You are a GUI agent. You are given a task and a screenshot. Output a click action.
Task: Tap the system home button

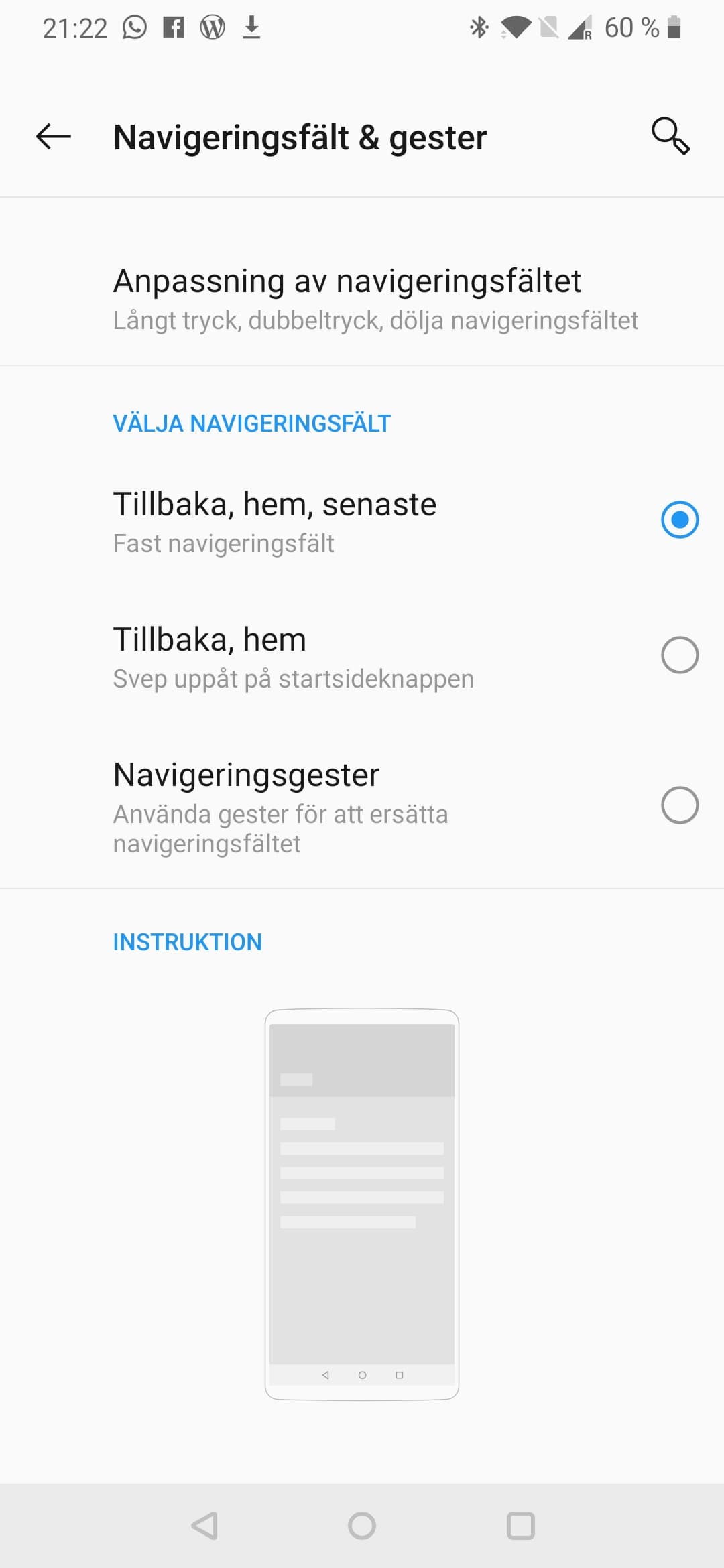pyautogui.click(x=362, y=1526)
